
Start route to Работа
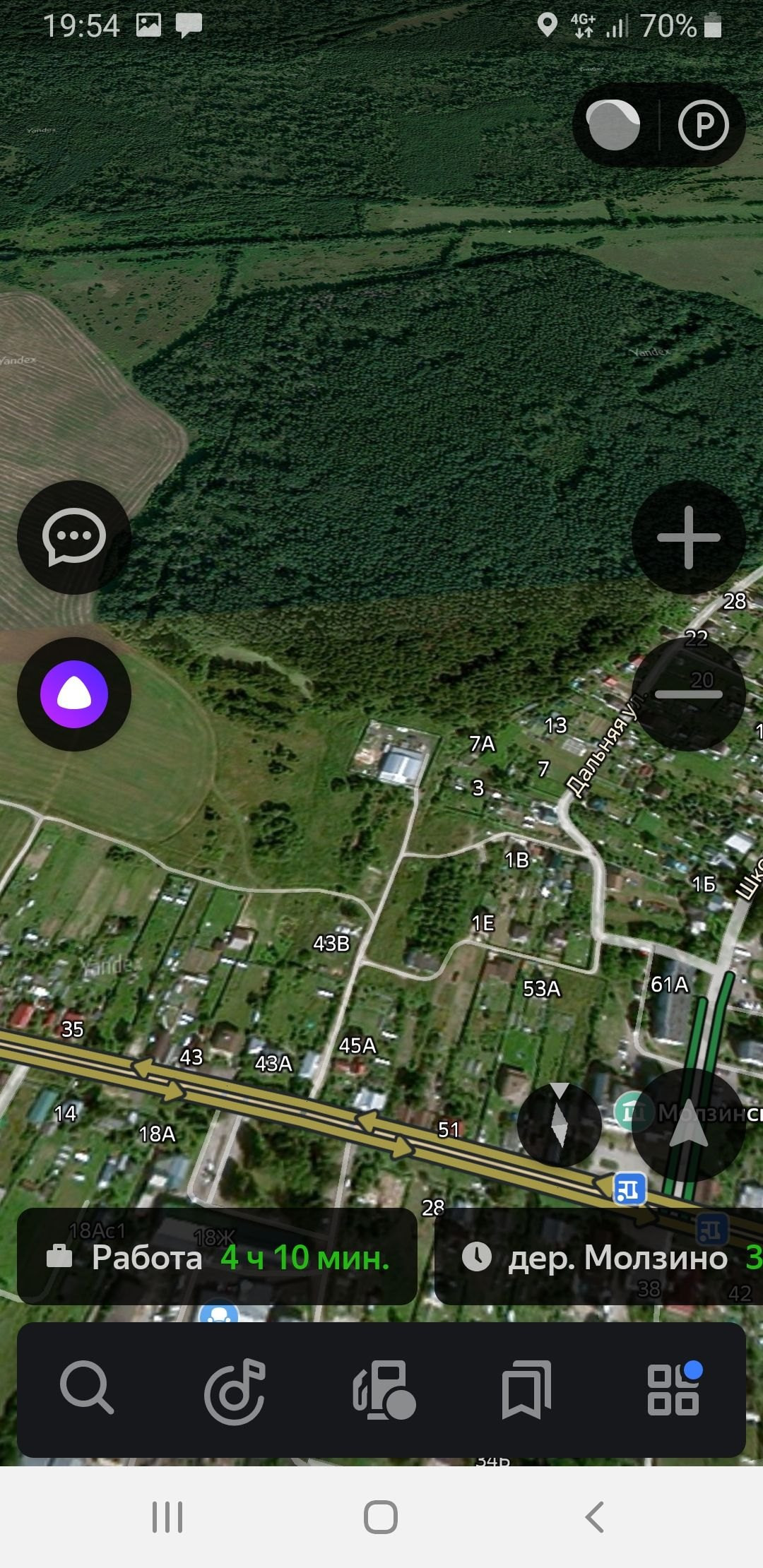(216, 1258)
